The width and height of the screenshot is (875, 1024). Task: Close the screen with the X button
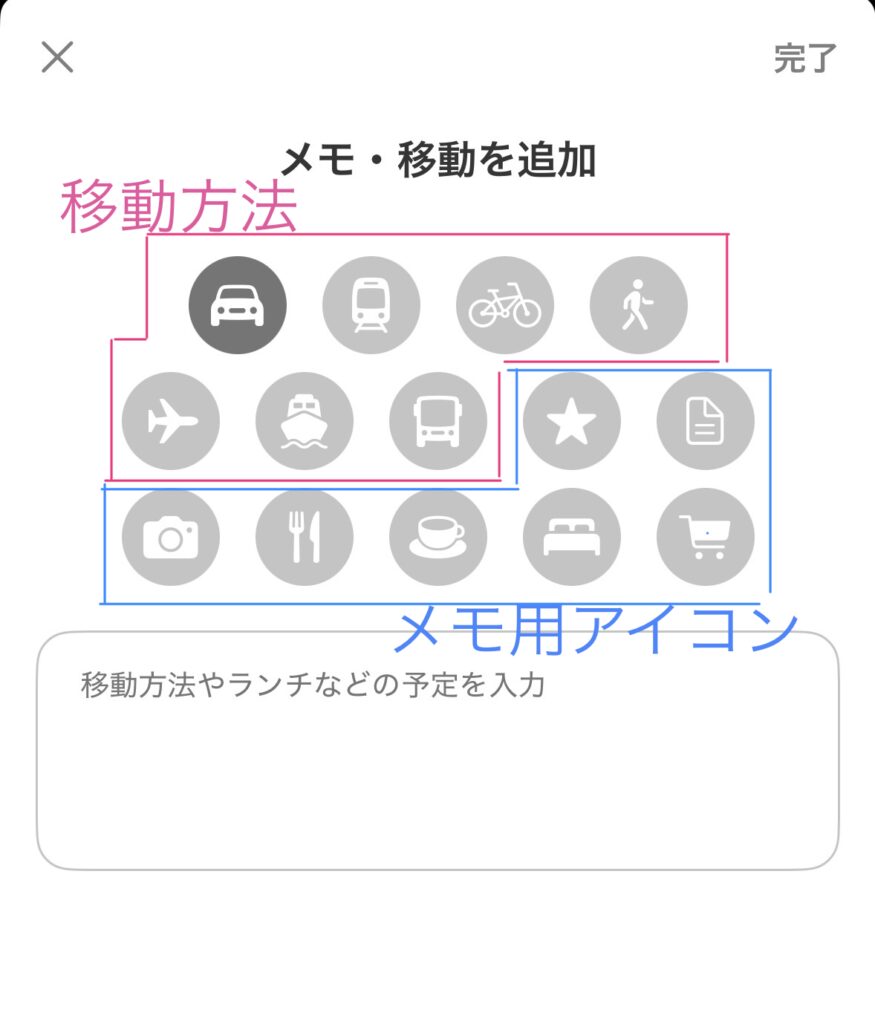pyautogui.click(x=58, y=58)
